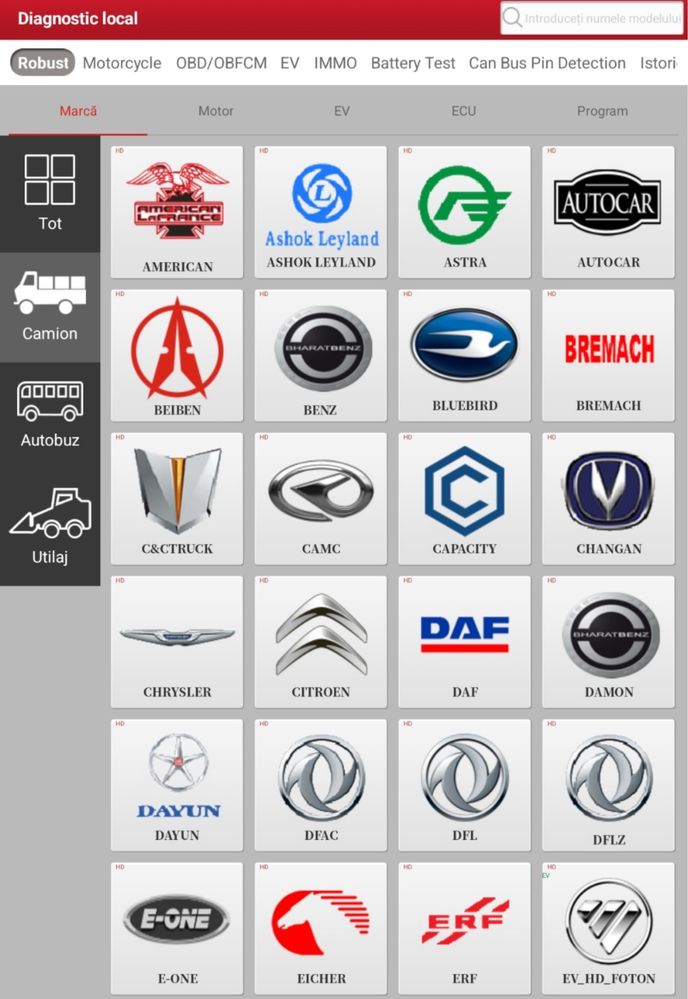688x999 pixels.
Task: Switch to the ECU sub-tab
Action: (464, 111)
